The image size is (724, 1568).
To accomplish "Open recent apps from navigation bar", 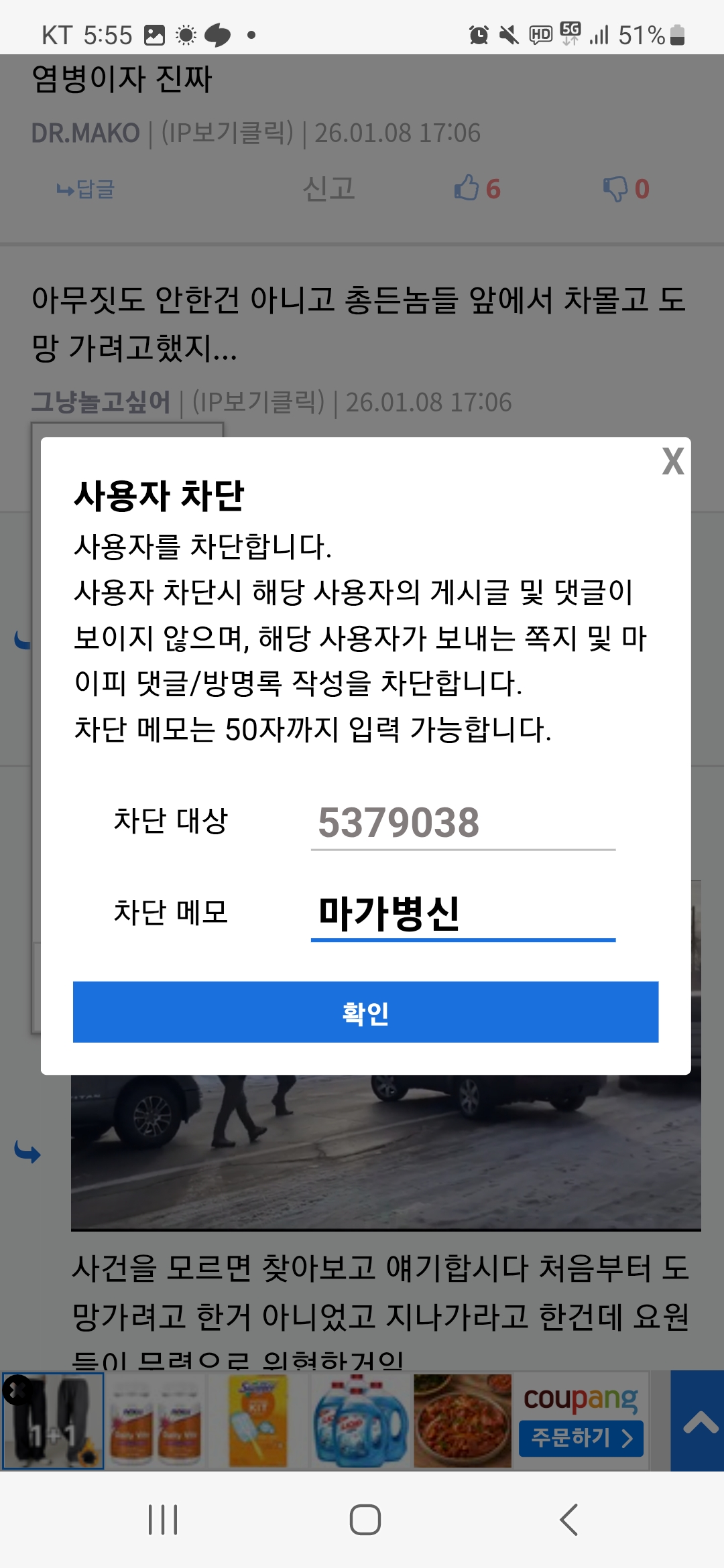I will coord(163,1520).
